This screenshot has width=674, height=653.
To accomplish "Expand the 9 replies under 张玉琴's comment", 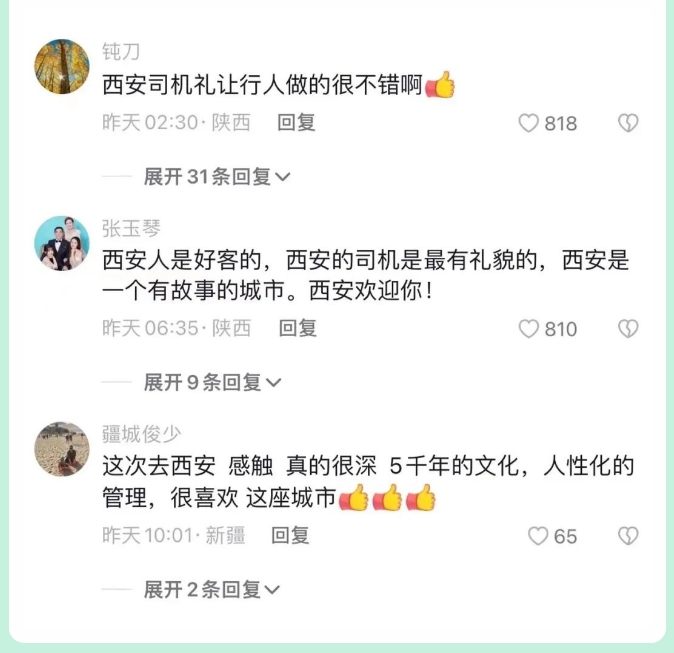I will coord(212,382).
